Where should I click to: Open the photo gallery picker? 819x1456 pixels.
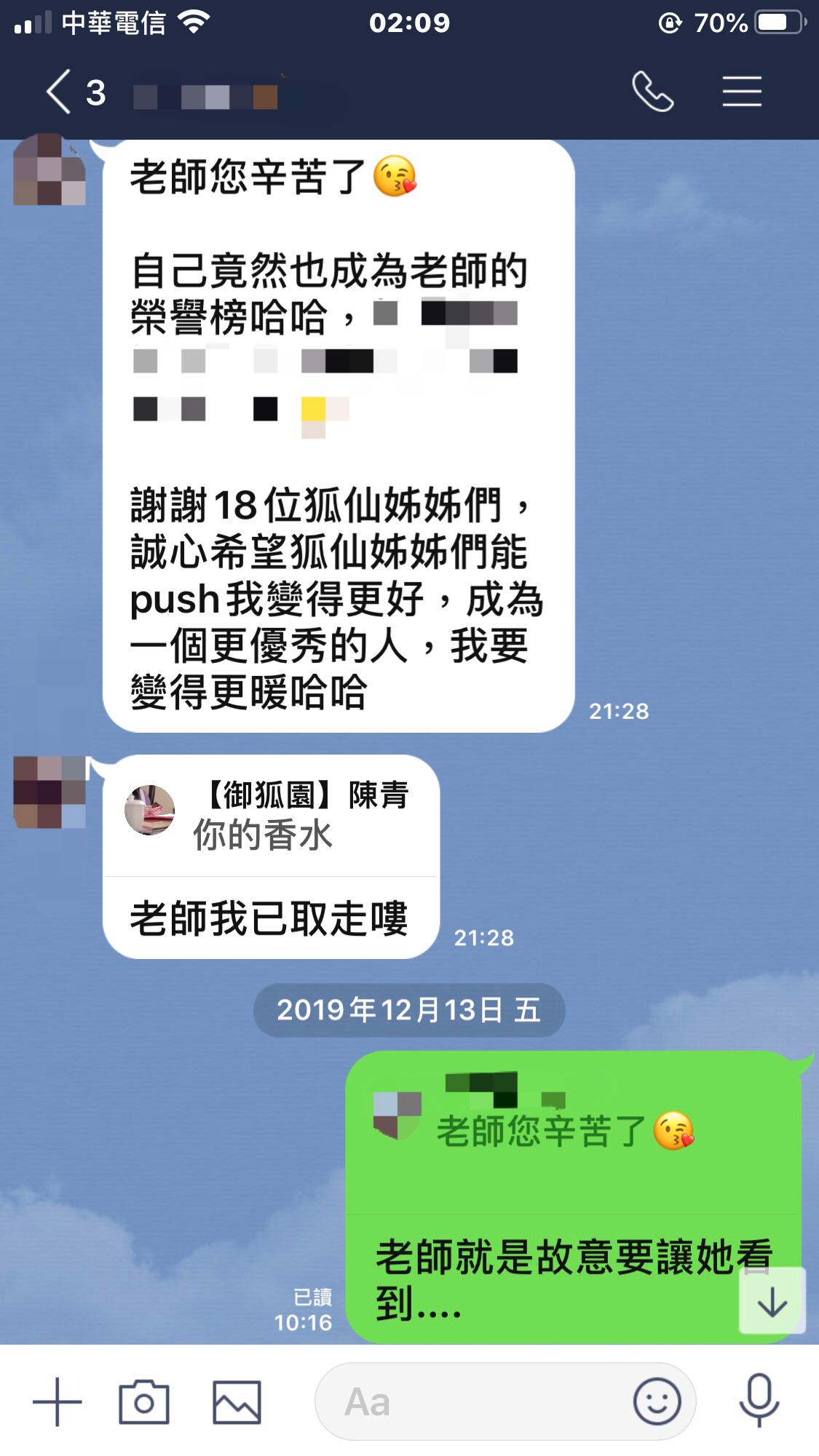pyautogui.click(x=237, y=1401)
